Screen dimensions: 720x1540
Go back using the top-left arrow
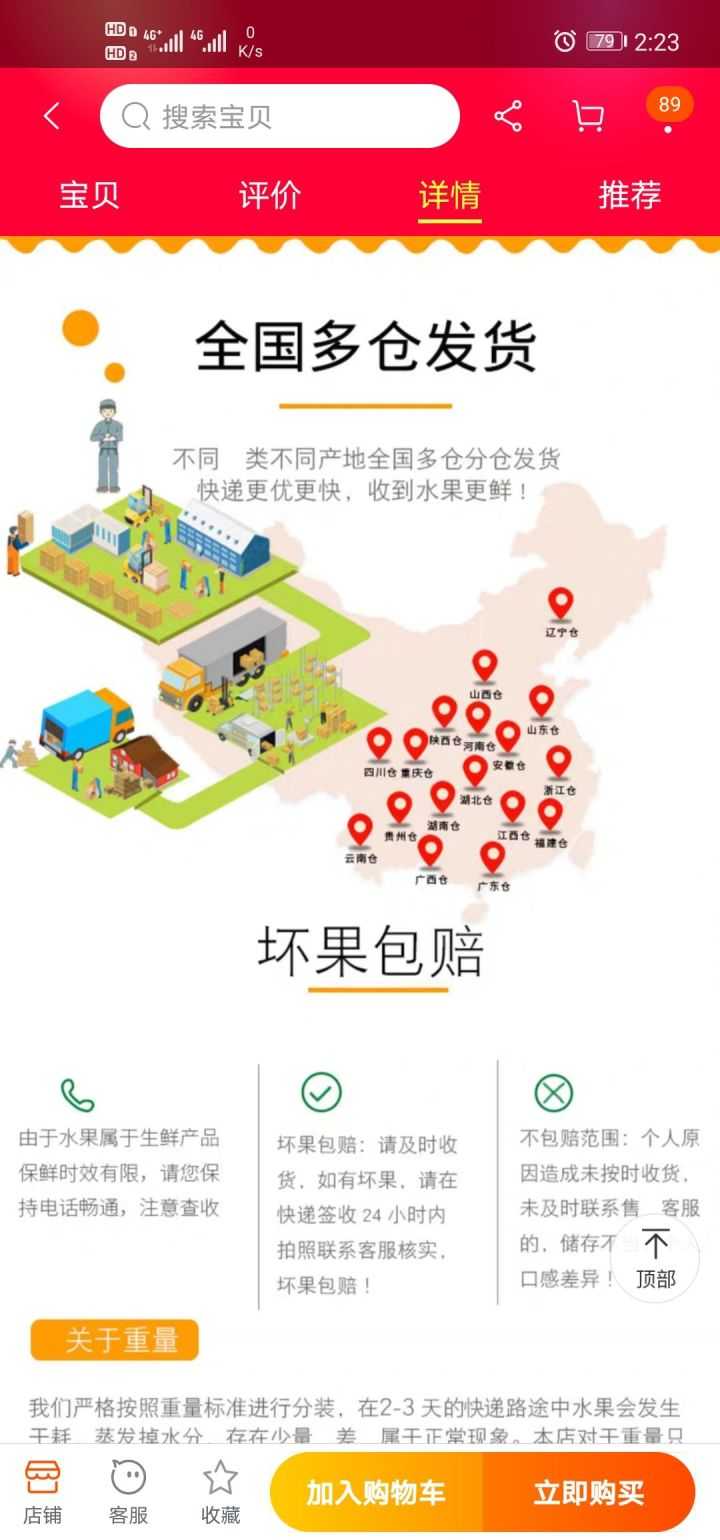point(52,117)
